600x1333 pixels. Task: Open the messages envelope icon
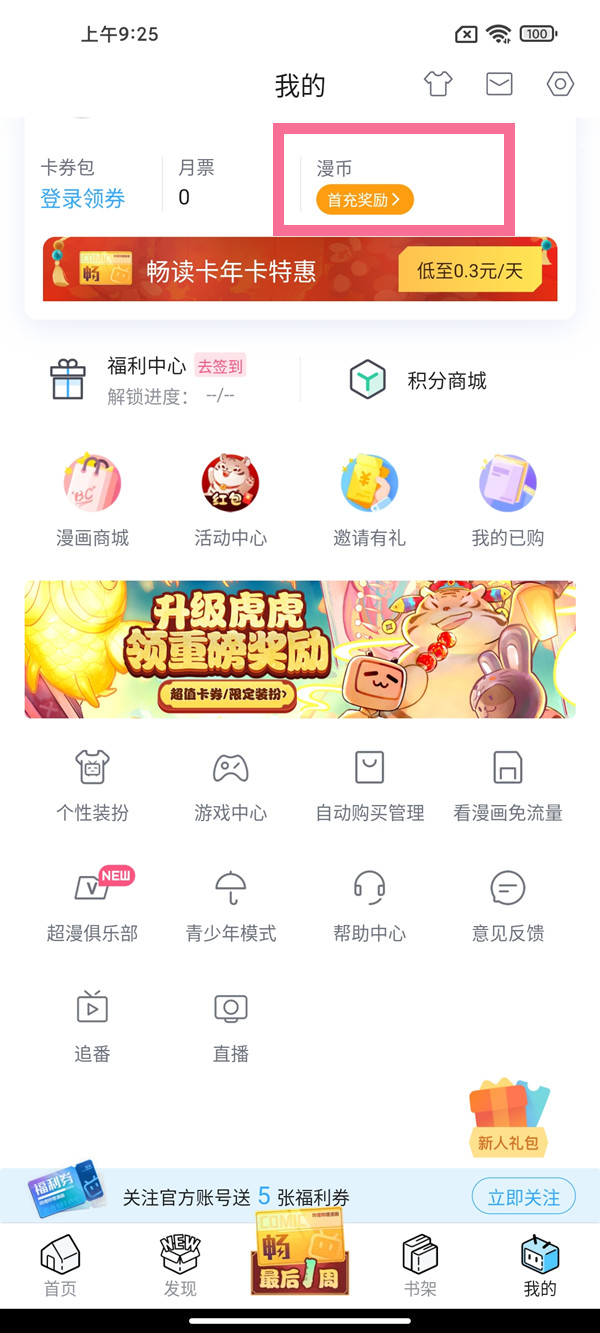pyautogui.click(x=499, y=84)
